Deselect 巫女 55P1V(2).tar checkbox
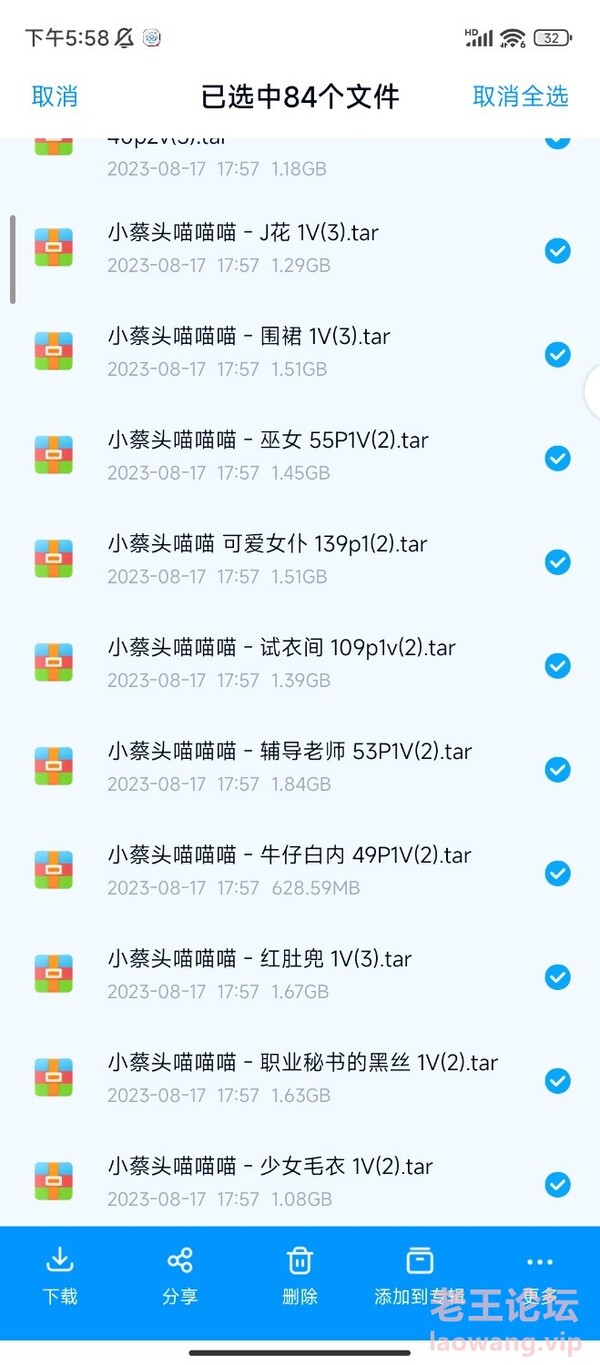600x1365 pixels. [x=557, y=458]
